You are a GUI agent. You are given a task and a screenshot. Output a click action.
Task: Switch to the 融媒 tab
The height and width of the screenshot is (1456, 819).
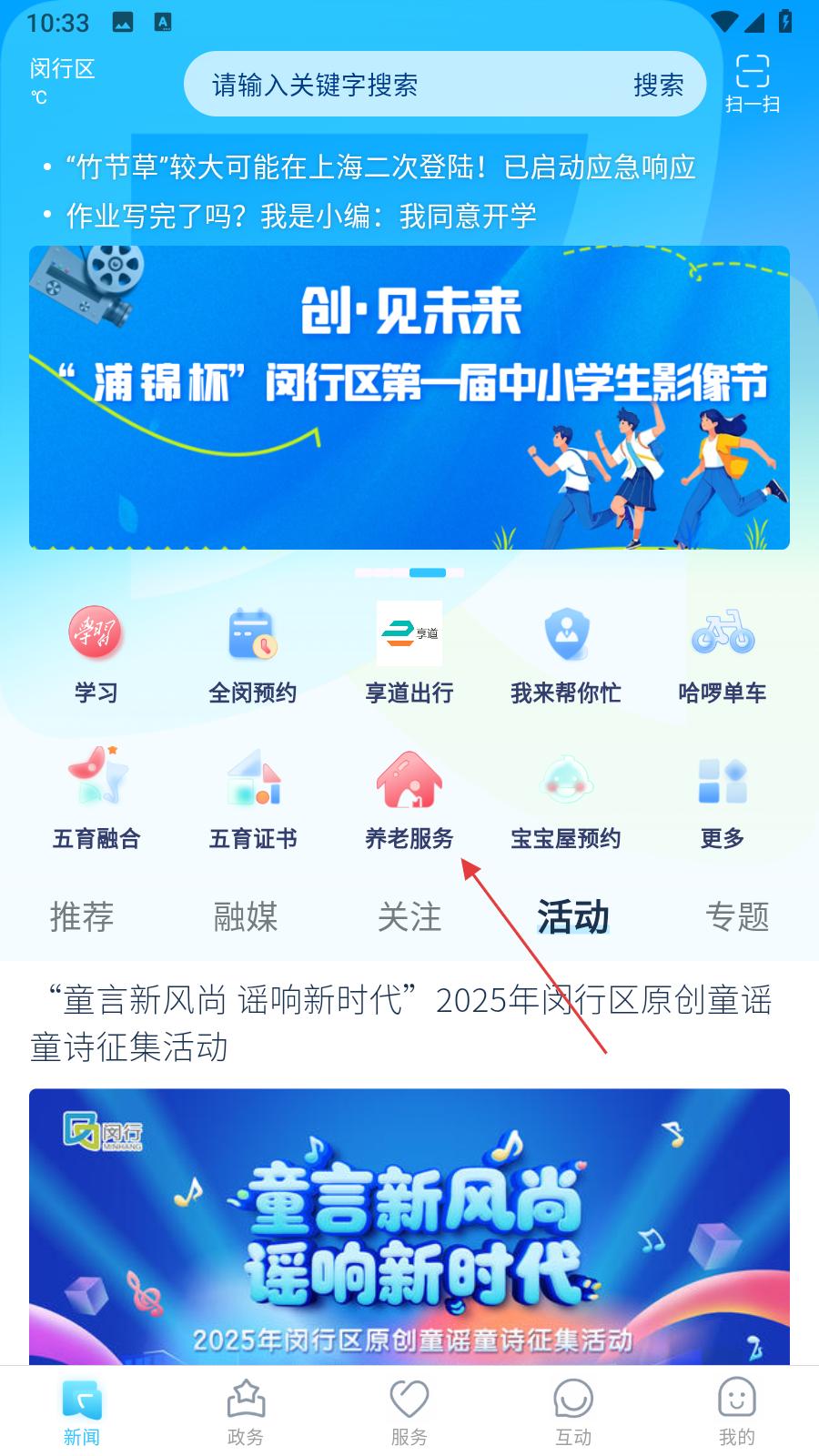coord(246,916)
